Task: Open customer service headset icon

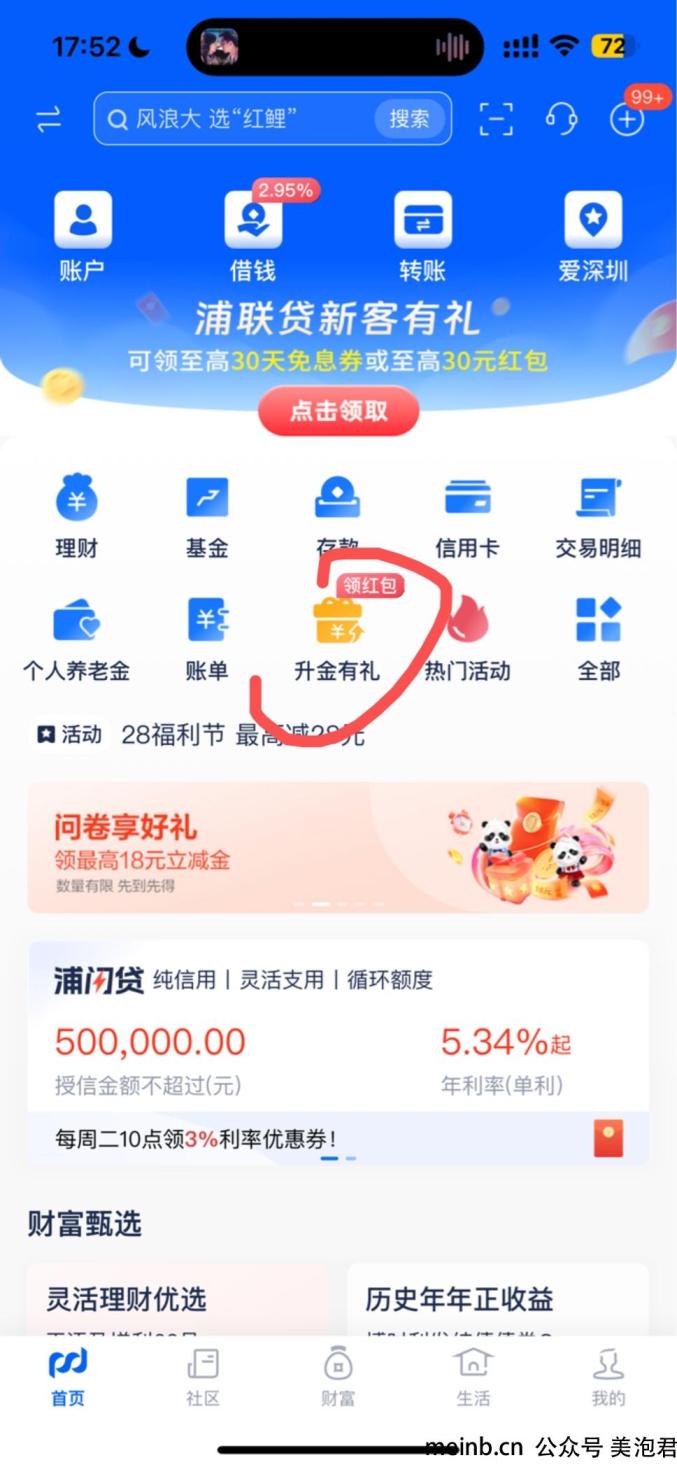Action: pyautogui.click(x=562, y=119)
